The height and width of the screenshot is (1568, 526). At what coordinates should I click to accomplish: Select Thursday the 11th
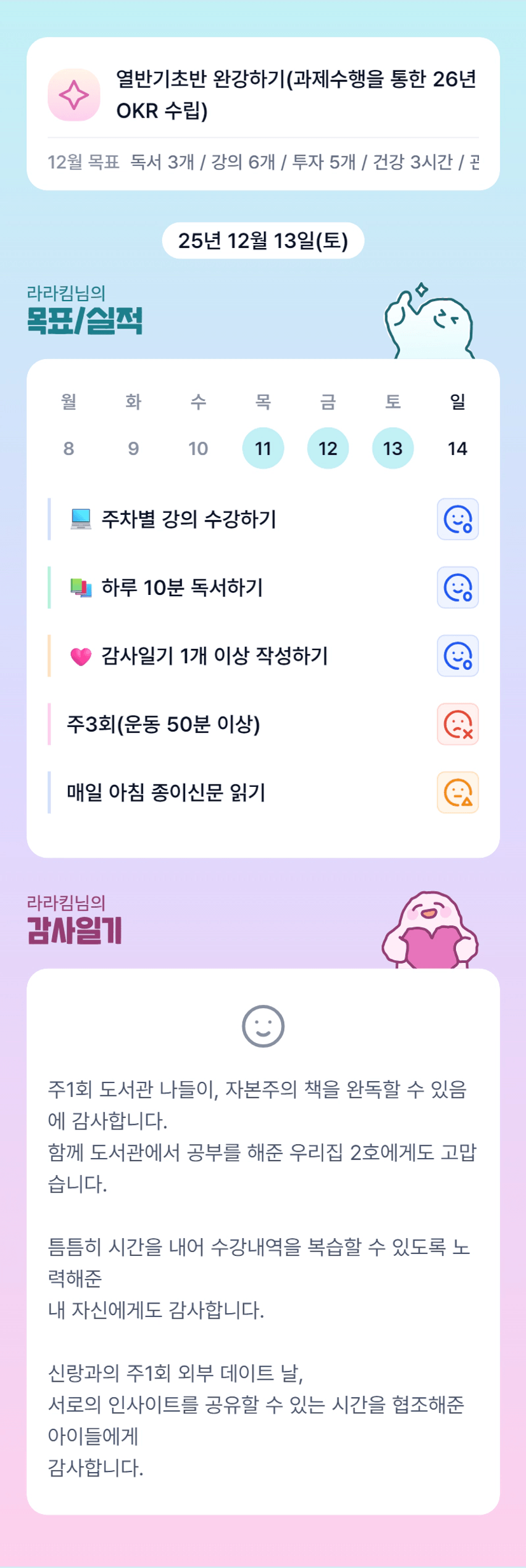point(263,448)
